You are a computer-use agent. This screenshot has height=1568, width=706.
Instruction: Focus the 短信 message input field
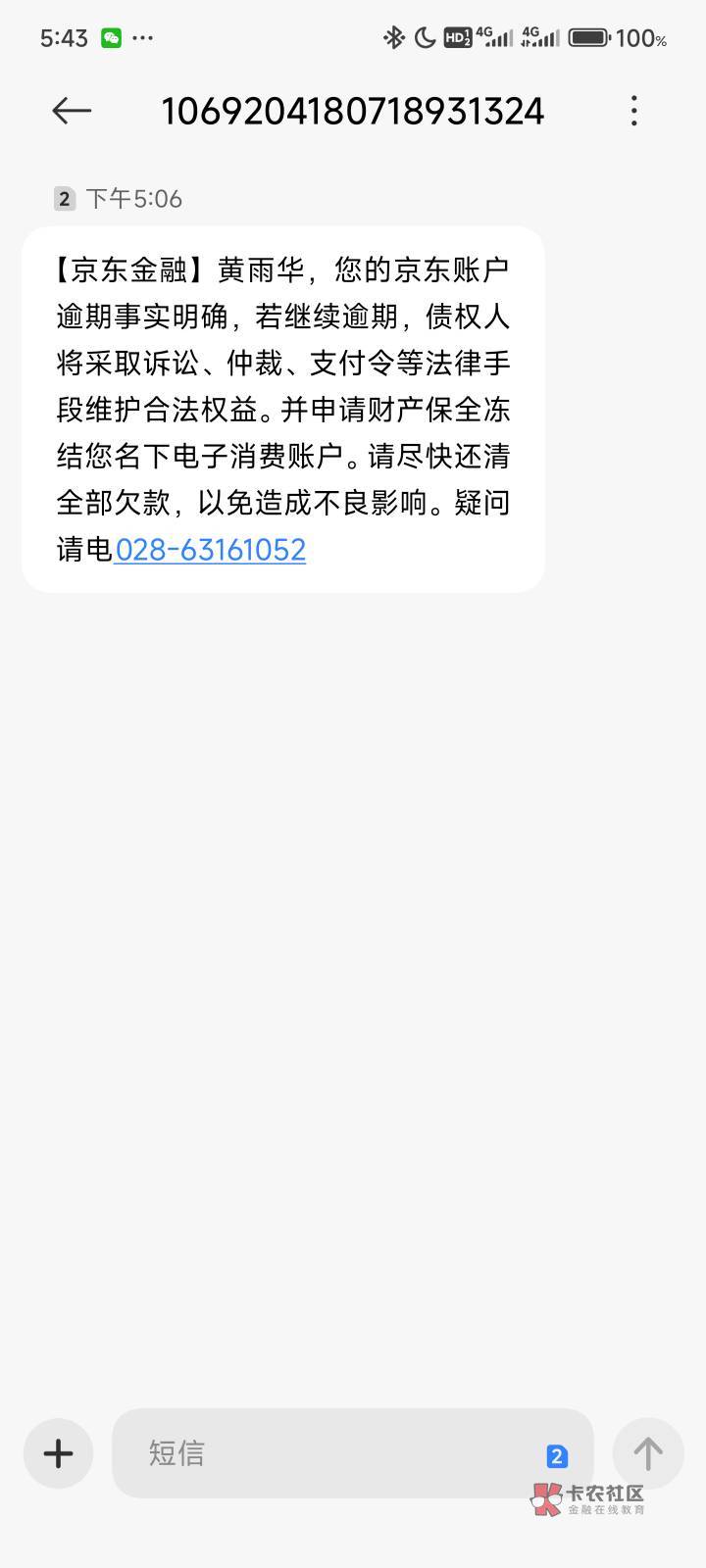[333, 1452]
